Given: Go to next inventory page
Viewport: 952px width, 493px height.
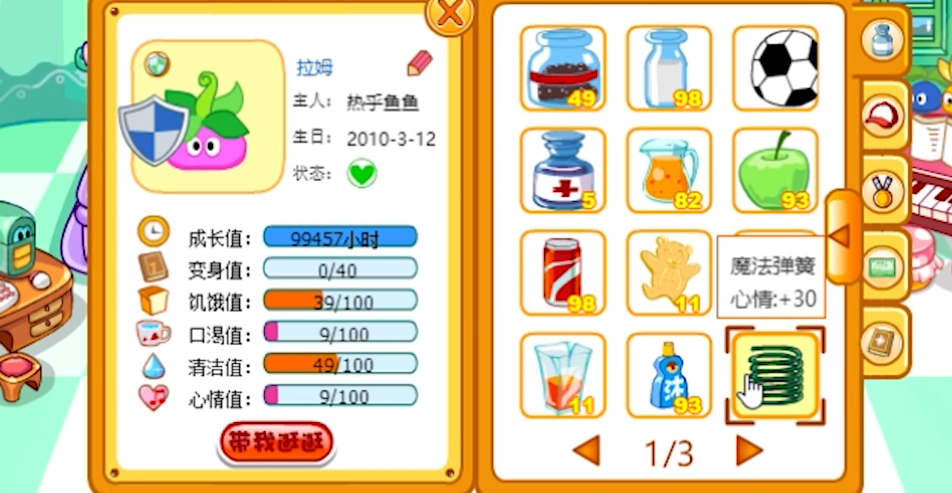Looking at the screenshot, I should 749,450.
